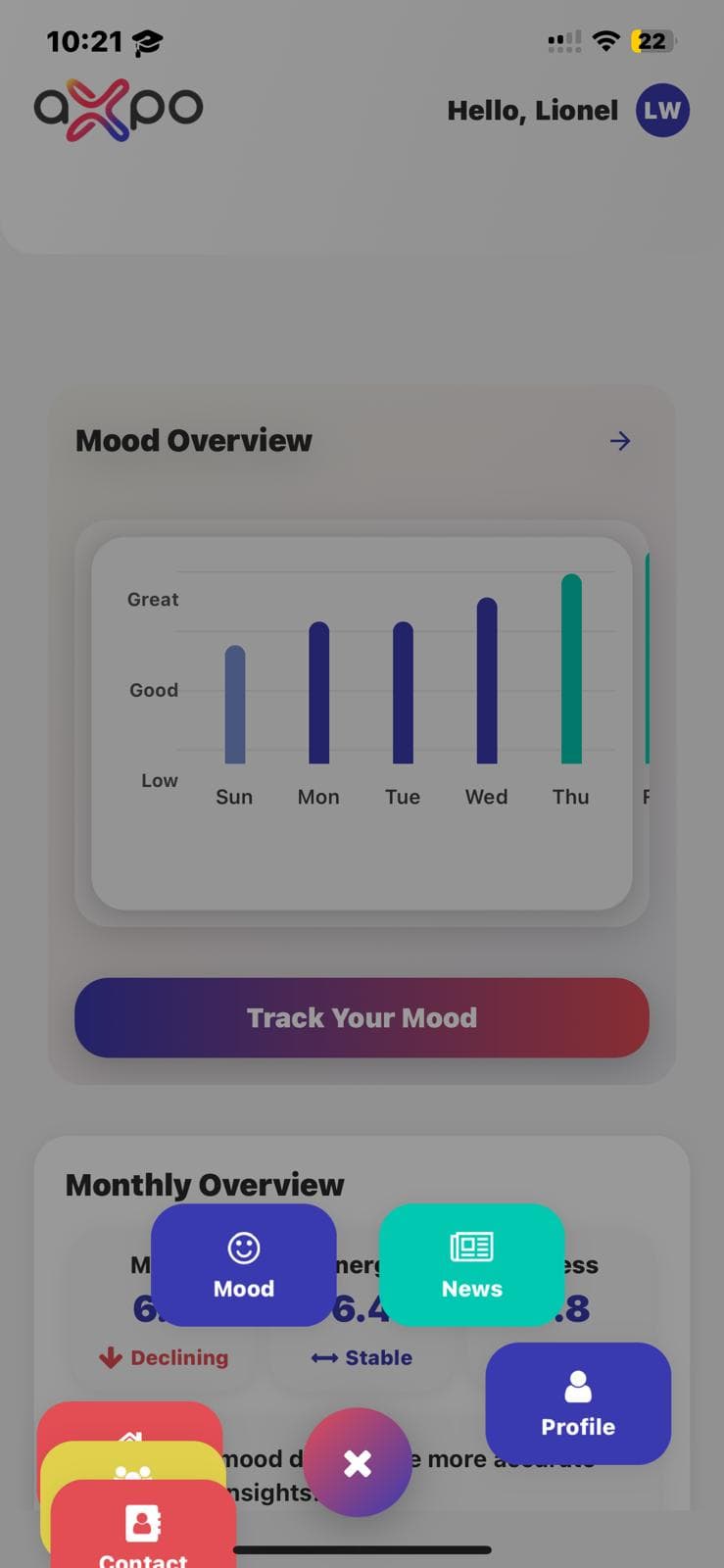This screenshot has width=724, height=1568.
Task: Select Profile from the quick action menu
Action: pyautogui.click(x=578, y=1403)
